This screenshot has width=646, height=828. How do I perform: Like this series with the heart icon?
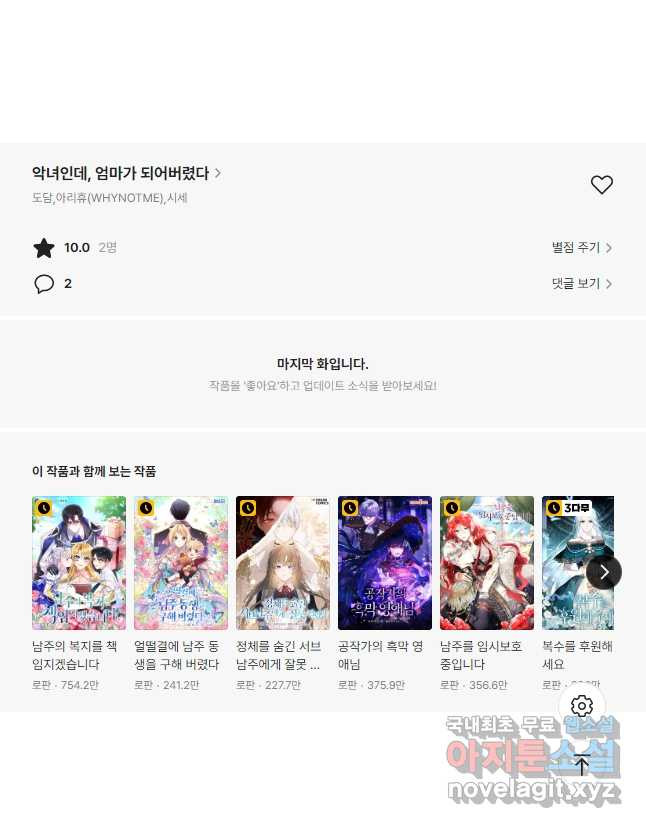click(x=601, y=185)
